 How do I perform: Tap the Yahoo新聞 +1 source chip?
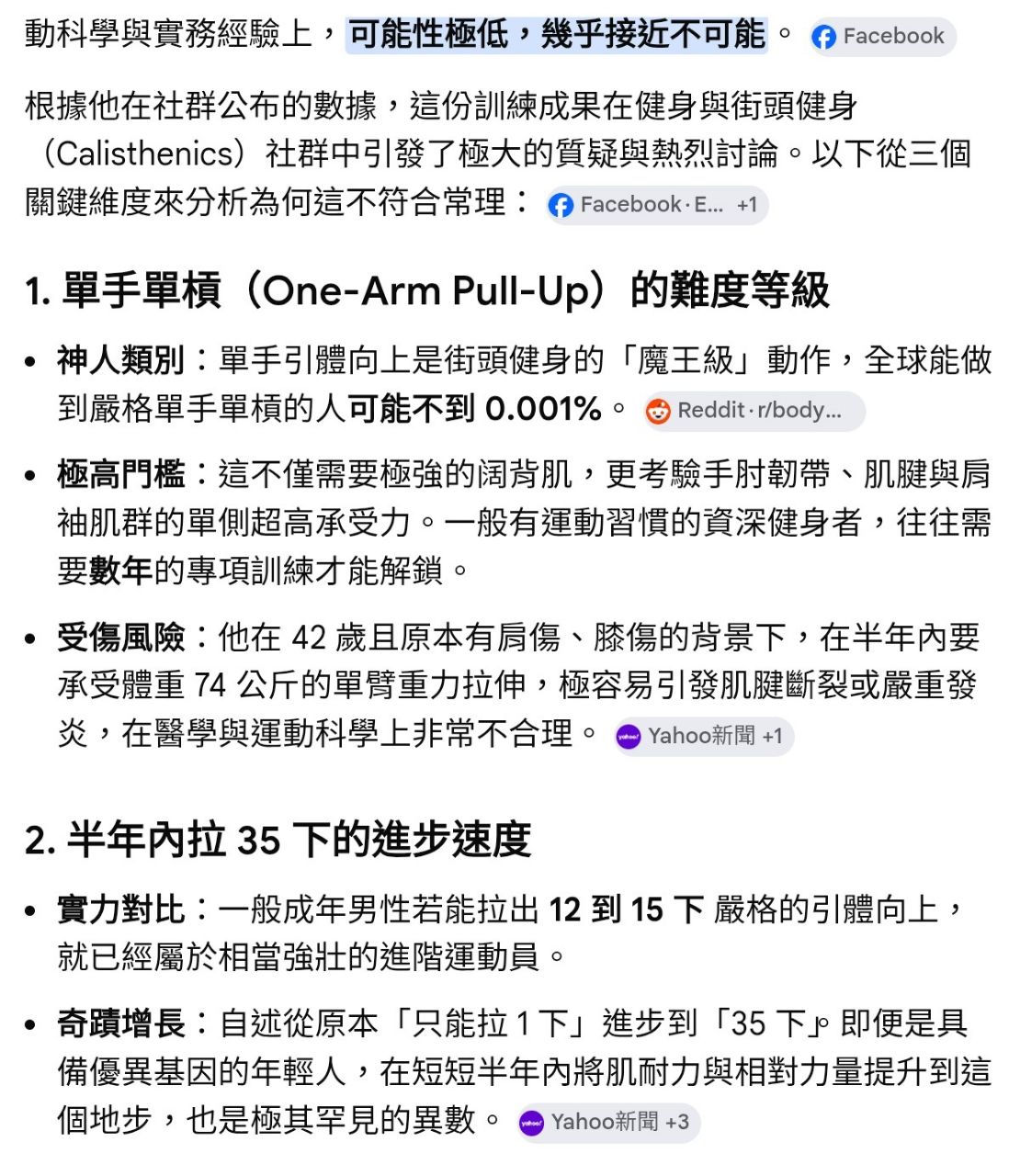coord(703,736)
